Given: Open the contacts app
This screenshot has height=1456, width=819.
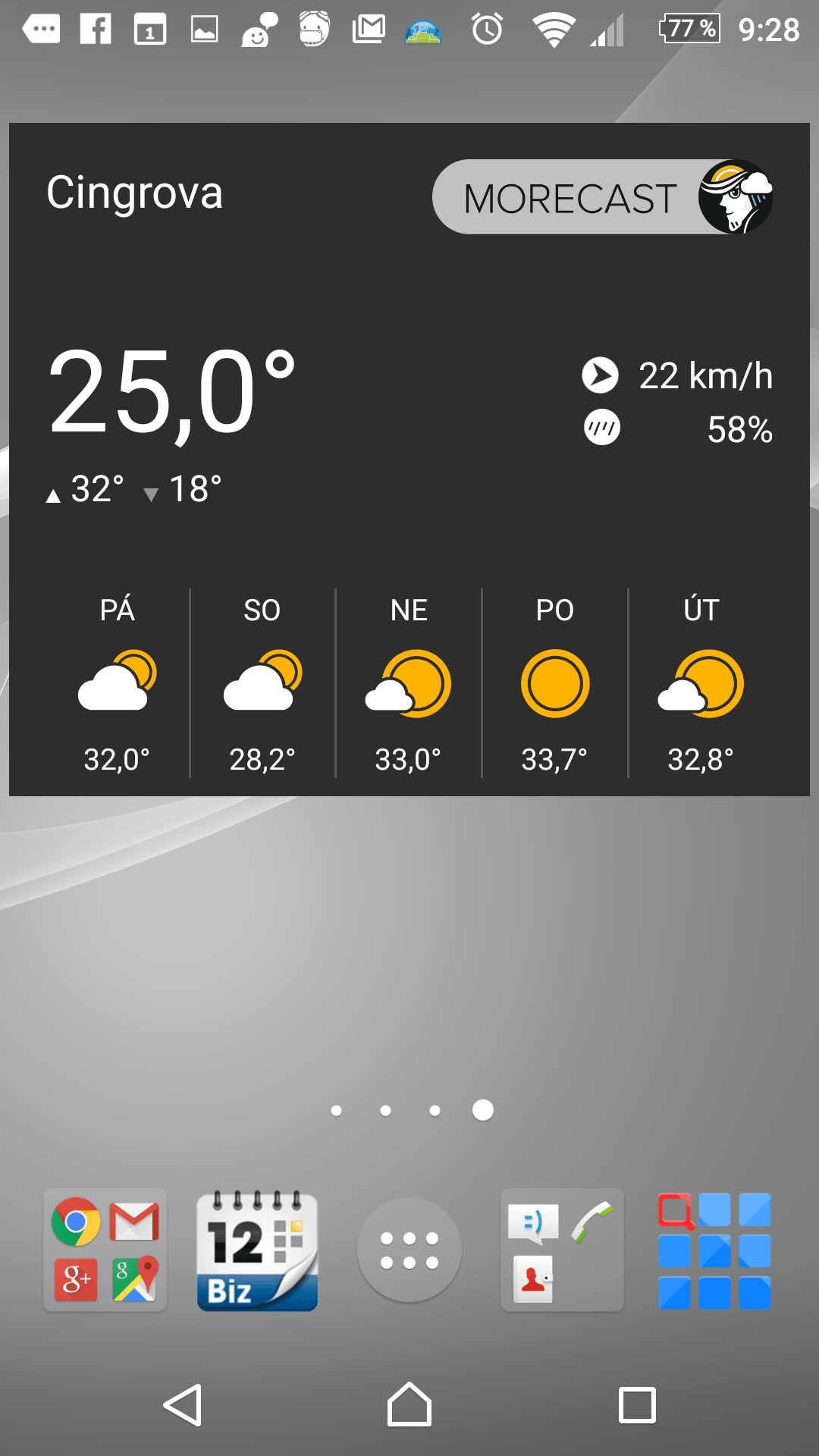Looking at the screenshot, I should click(533, 1279).
